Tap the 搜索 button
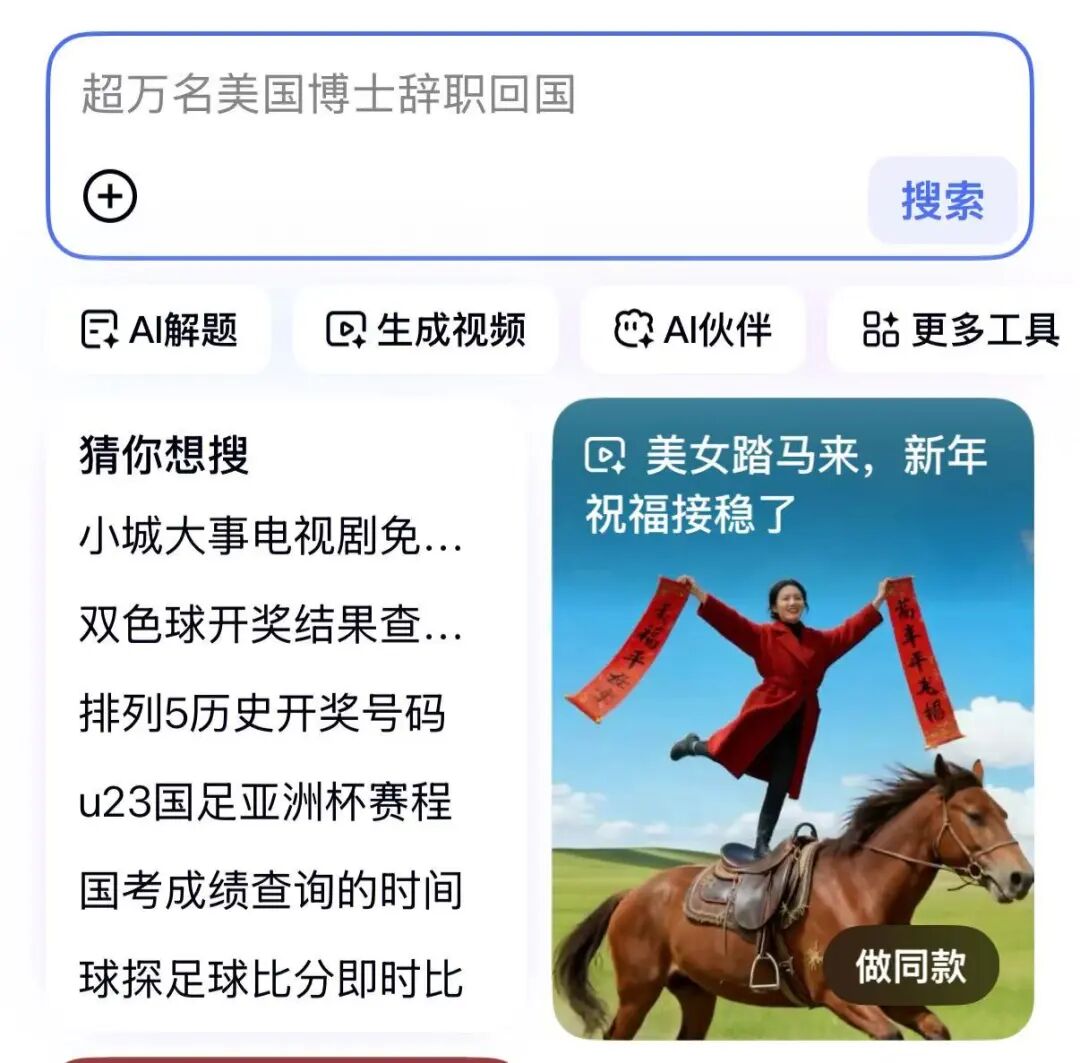 (942, 200)
